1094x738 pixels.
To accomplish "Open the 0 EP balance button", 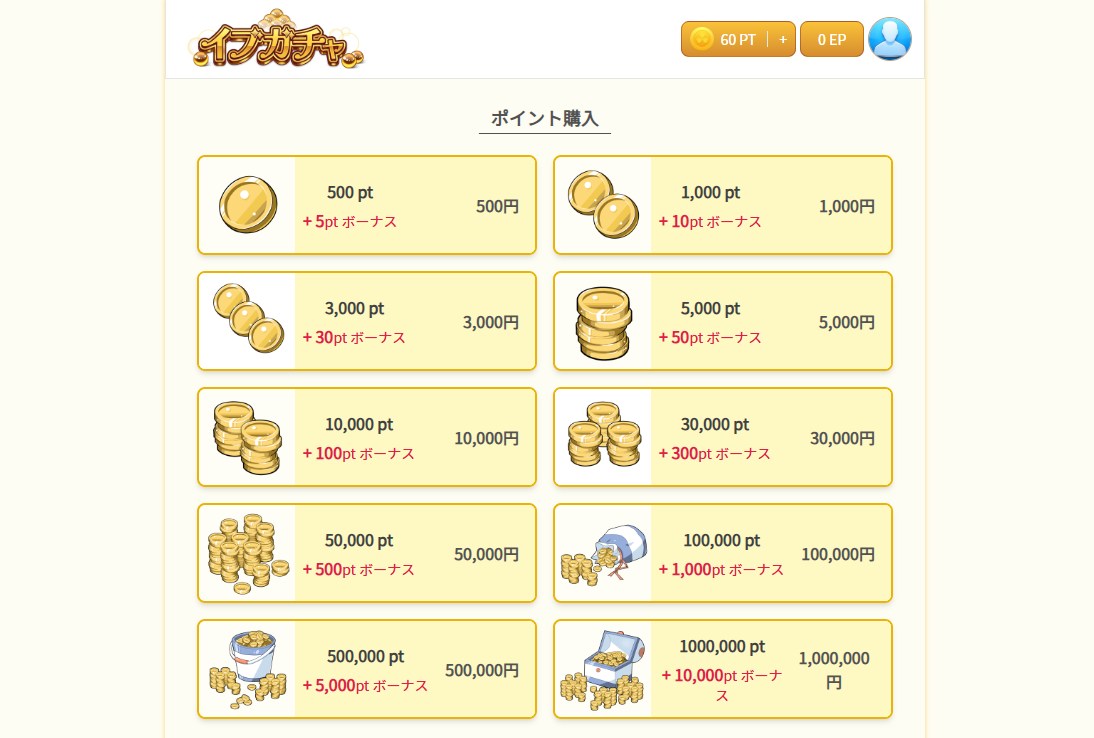I will pyautogui.click(x=831, y=40).
